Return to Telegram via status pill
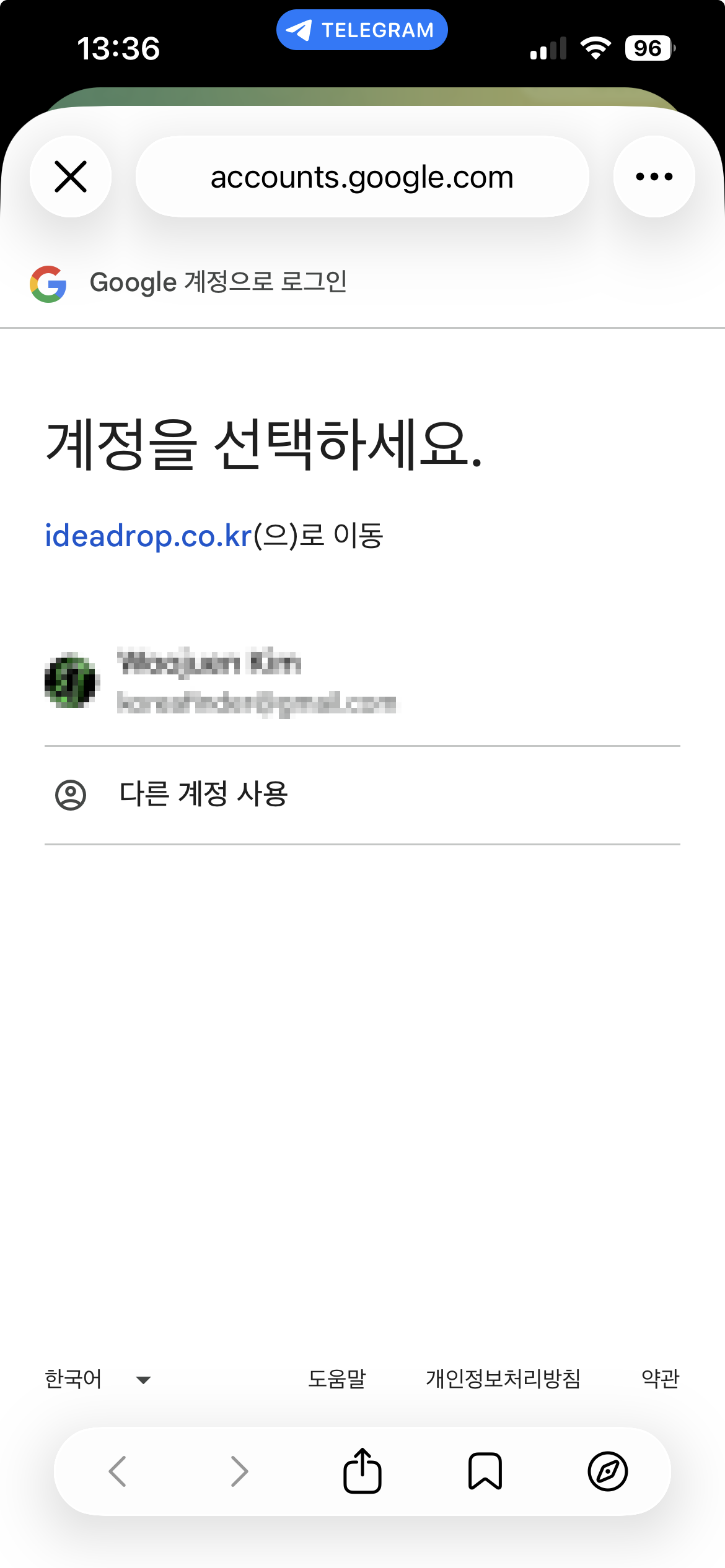 click(x=362, y=30)
